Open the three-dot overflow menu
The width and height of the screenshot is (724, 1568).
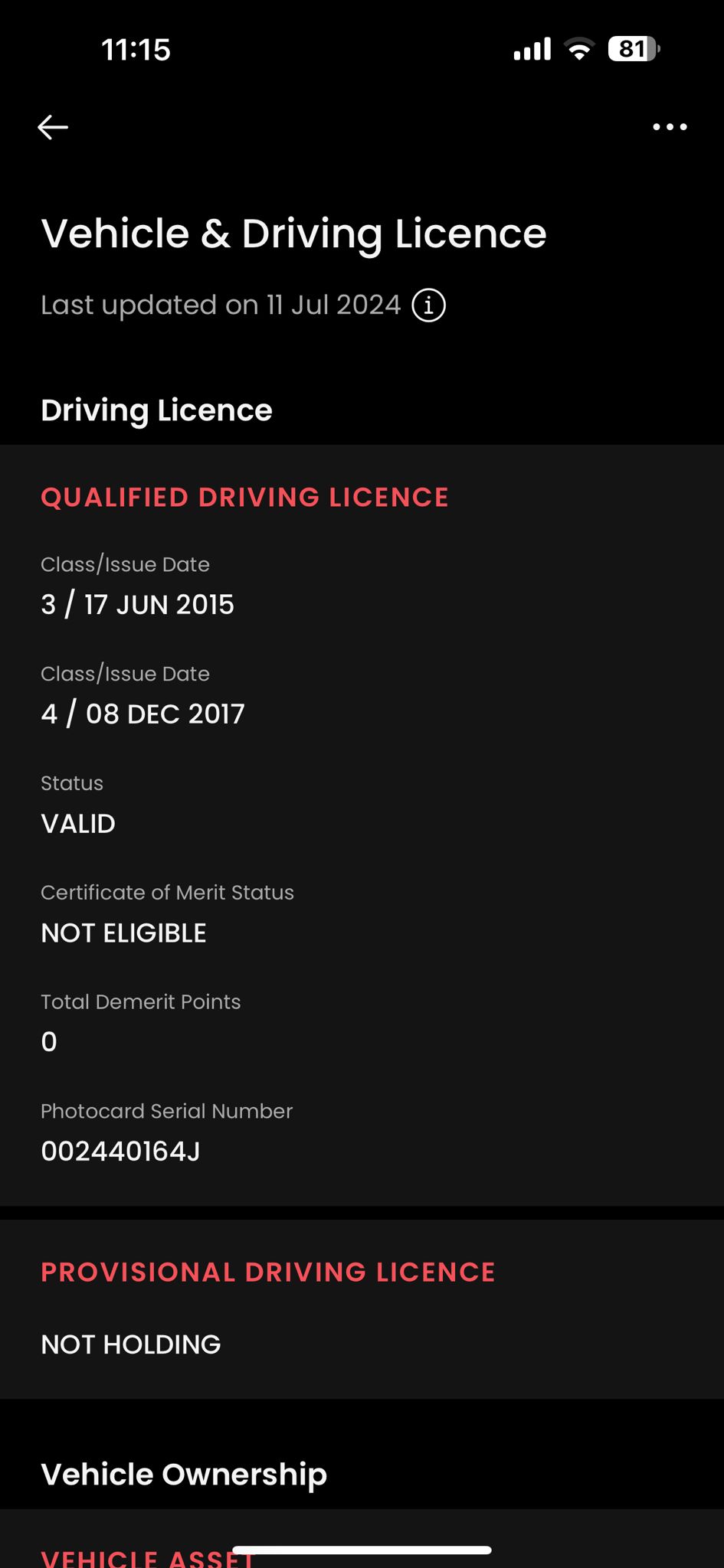[670, 127]
